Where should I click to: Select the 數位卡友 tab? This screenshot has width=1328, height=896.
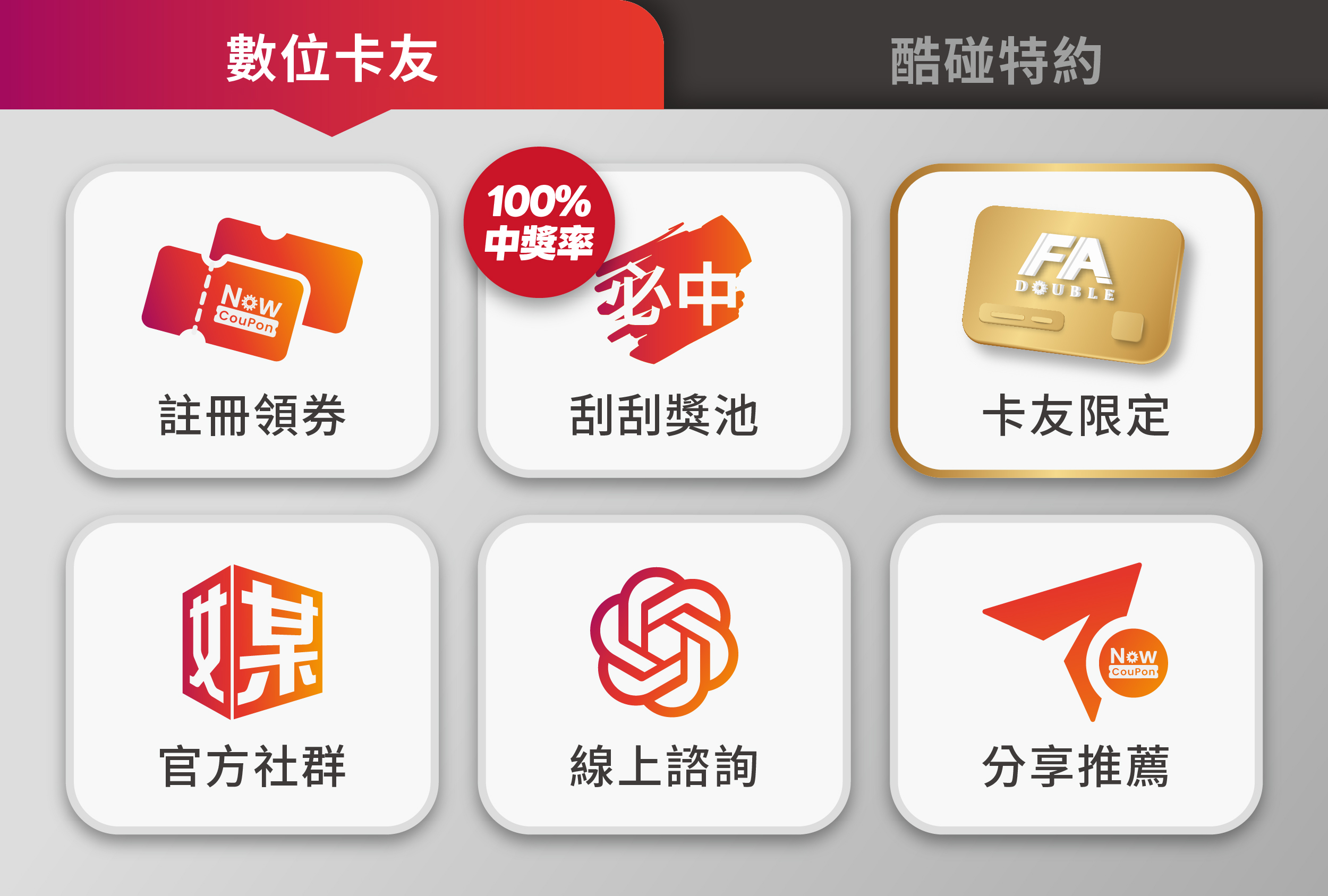tap(331, 57)
